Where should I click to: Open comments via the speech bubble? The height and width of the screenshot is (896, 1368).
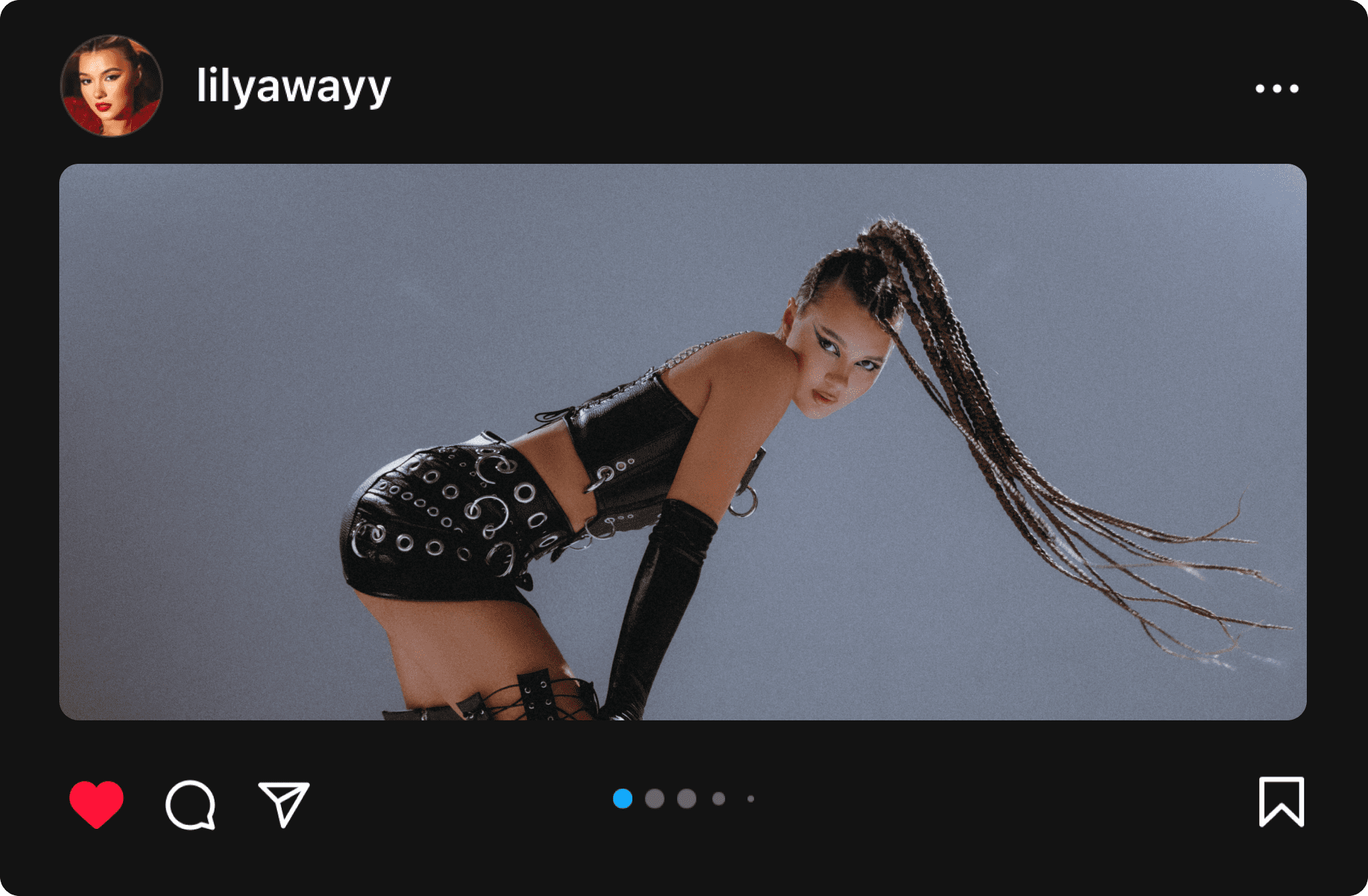[190, 804]
